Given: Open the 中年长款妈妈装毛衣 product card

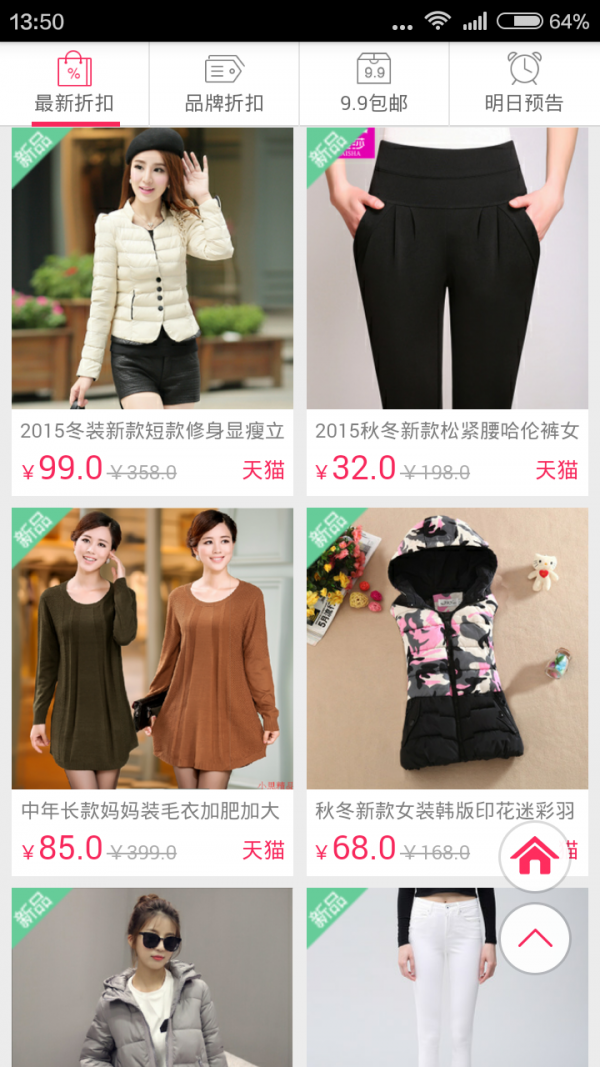Looking at the screenshot, I should coord(152,680).
